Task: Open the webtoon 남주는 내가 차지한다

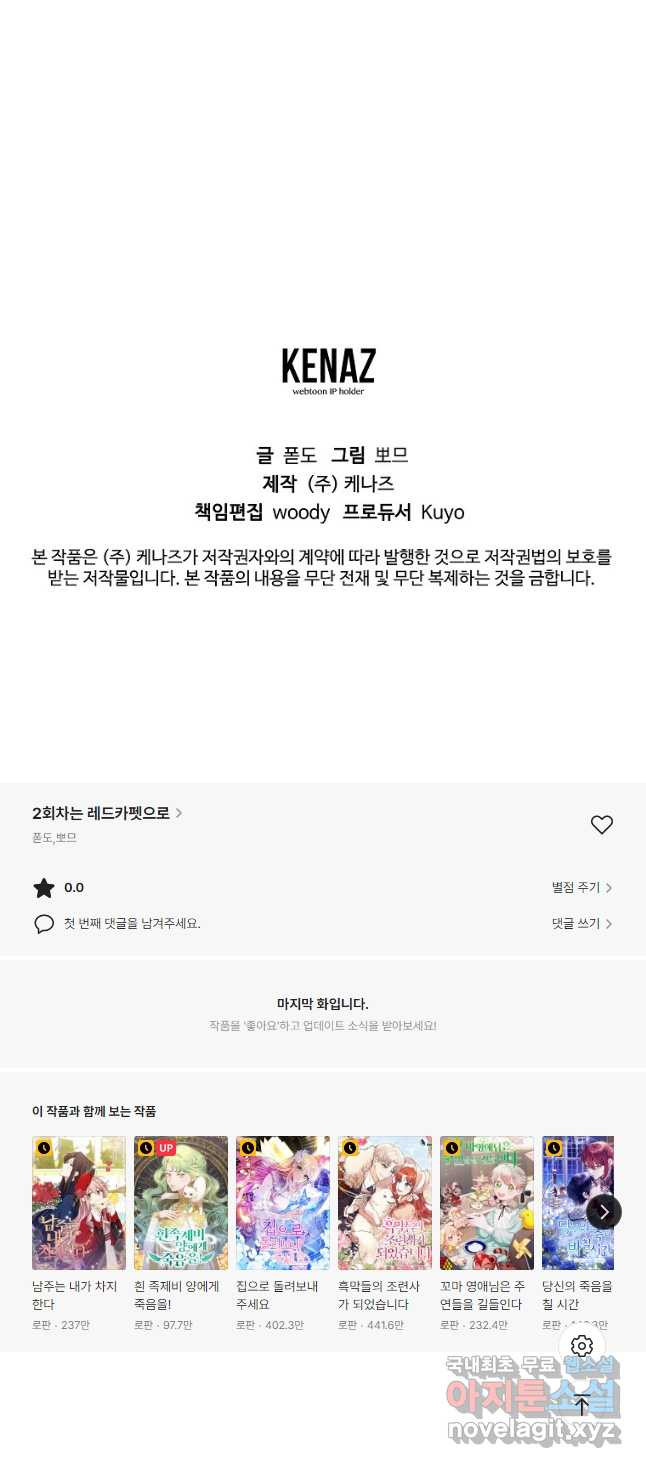Action: click(79, 1203)
